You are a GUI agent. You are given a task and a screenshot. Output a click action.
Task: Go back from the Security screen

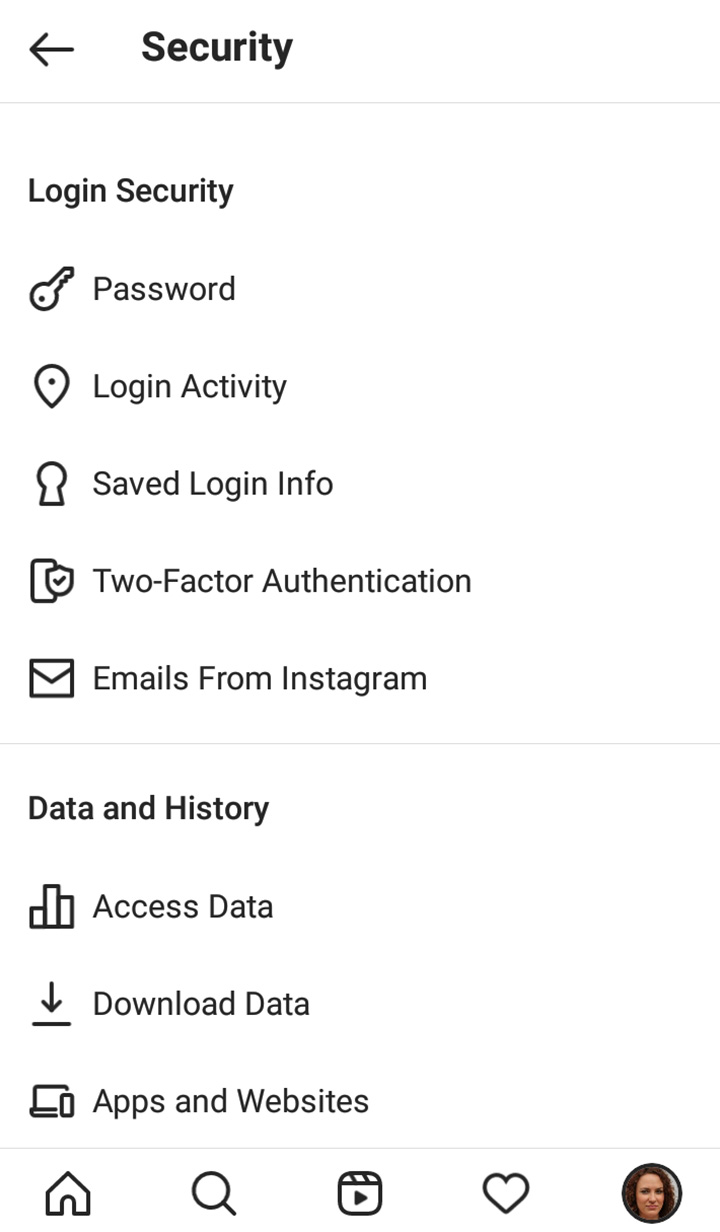(x=51, y=48)
